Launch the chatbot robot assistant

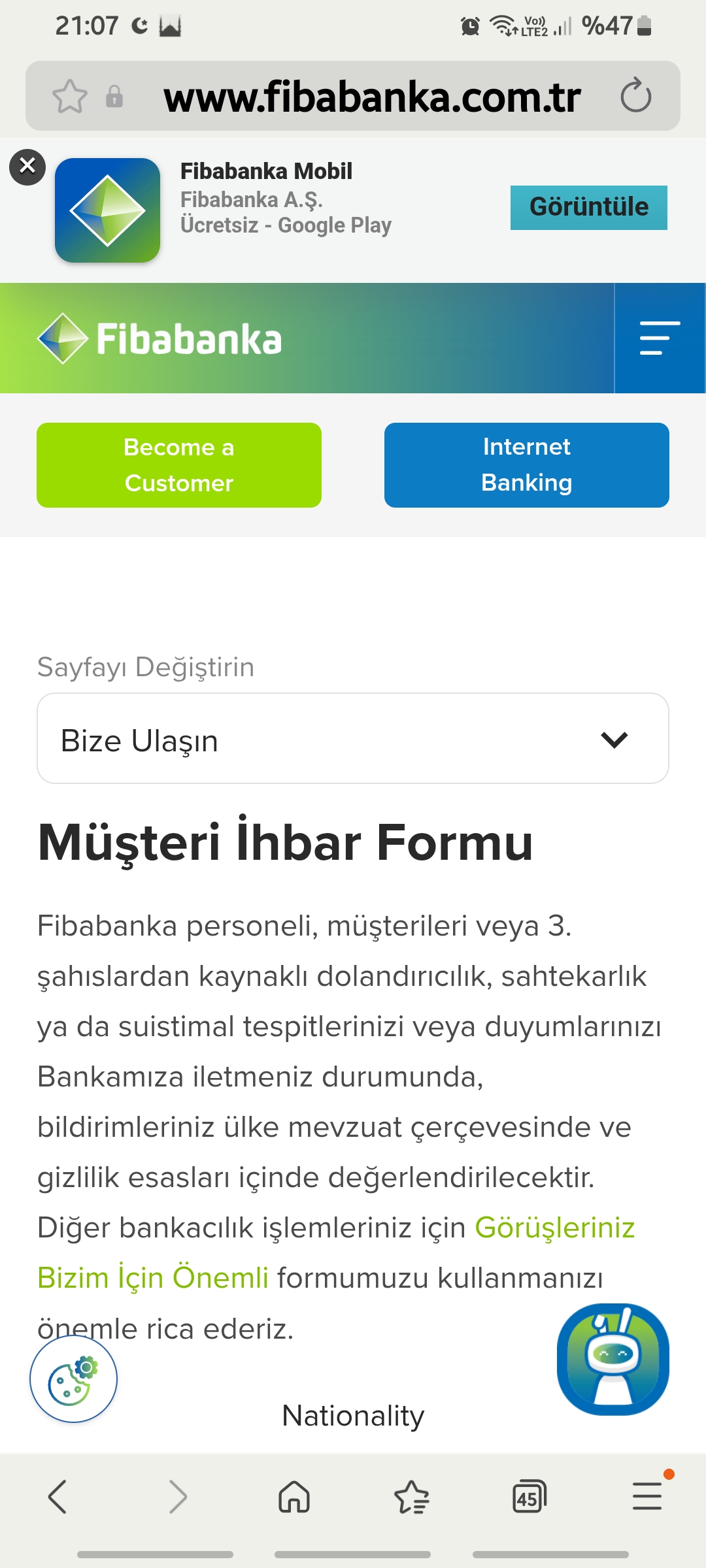[x=613, y=1359]
